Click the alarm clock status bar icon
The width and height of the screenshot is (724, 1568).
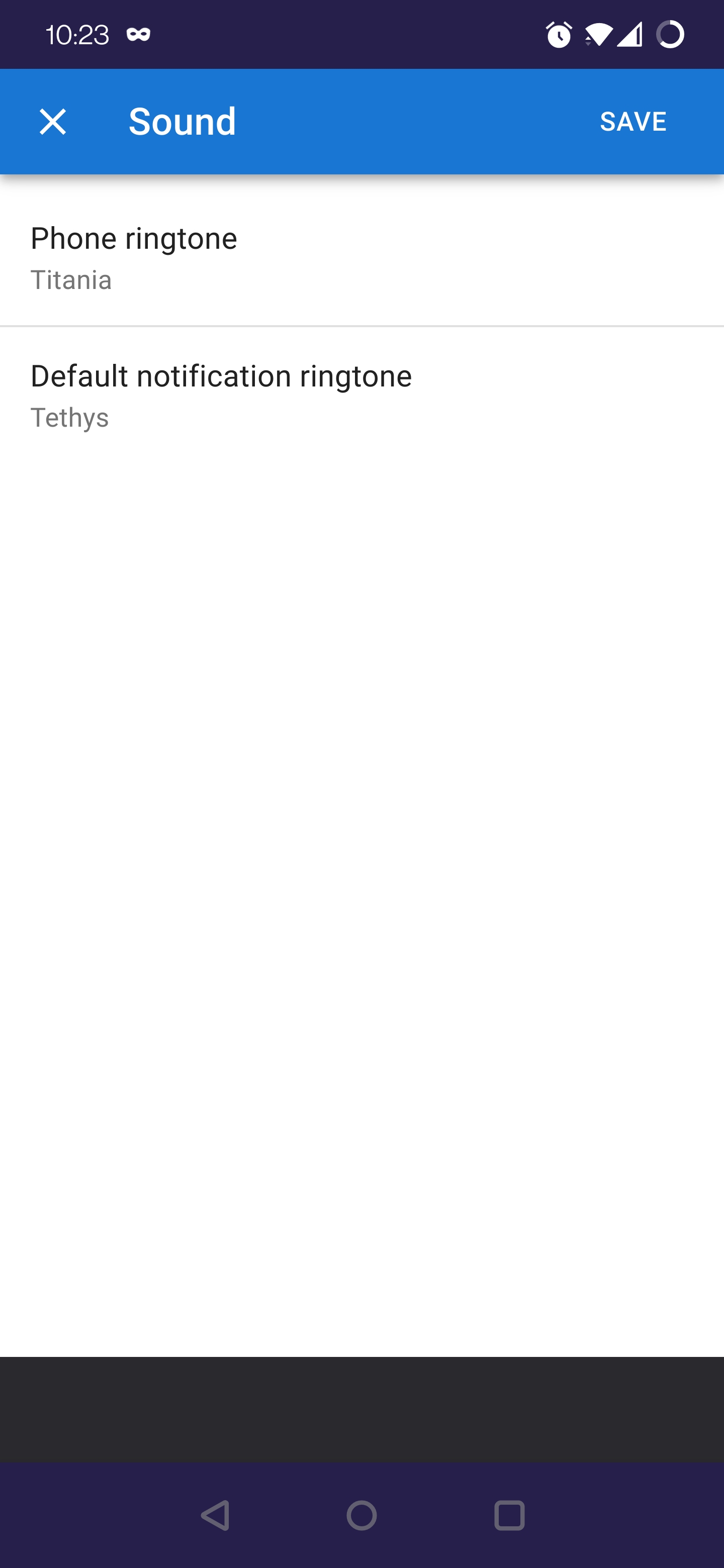(559, 35)
